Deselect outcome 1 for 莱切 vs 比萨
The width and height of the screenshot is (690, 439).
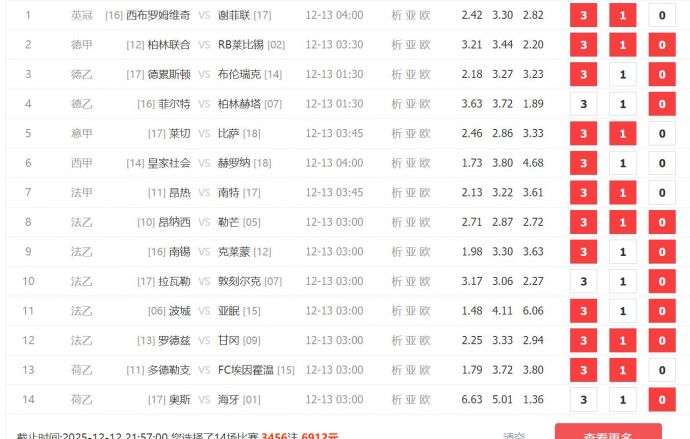(622, 134)
